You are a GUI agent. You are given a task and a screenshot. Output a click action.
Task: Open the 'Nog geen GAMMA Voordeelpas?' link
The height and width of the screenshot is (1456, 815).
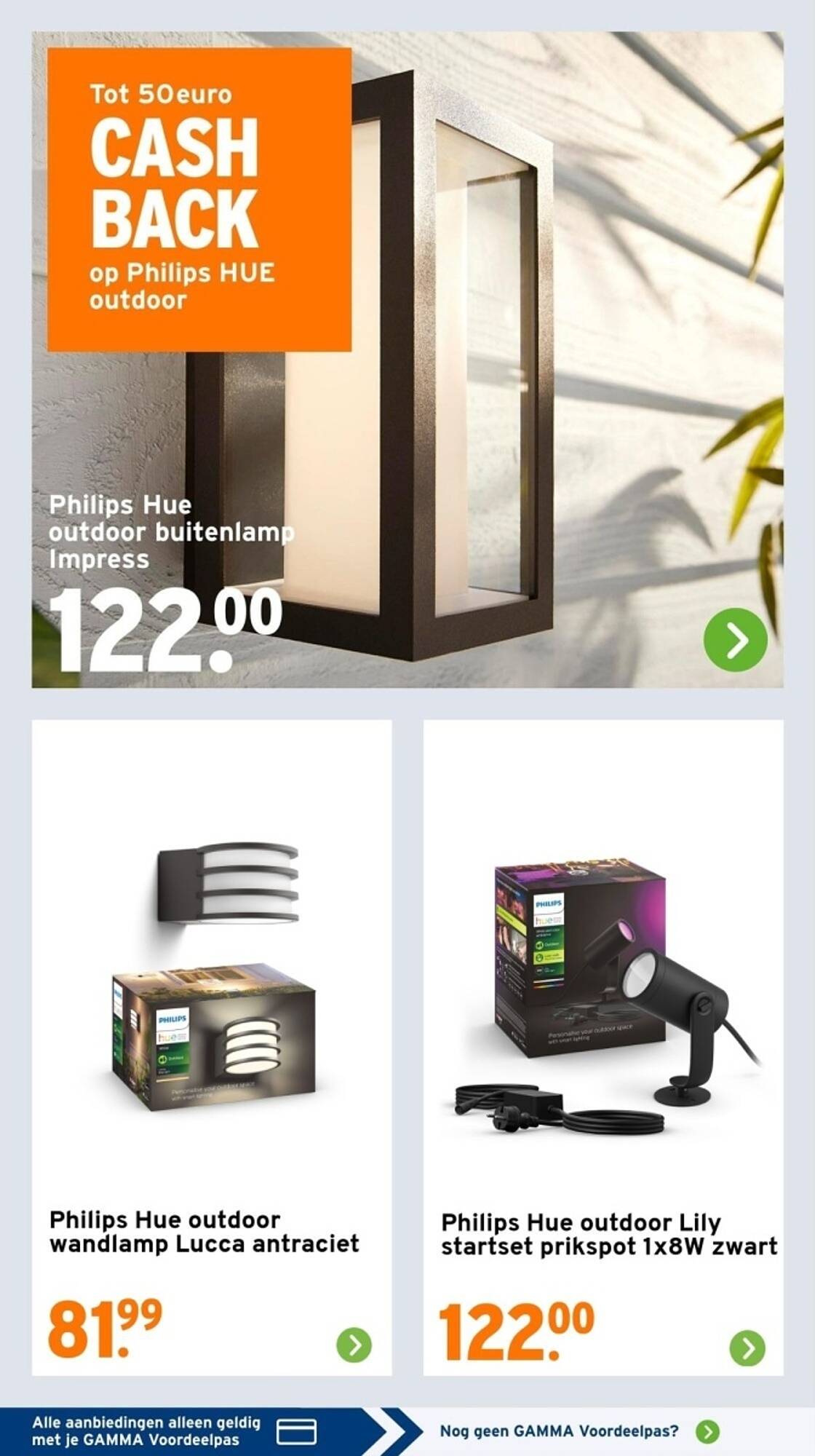[x=579, y=1432]
